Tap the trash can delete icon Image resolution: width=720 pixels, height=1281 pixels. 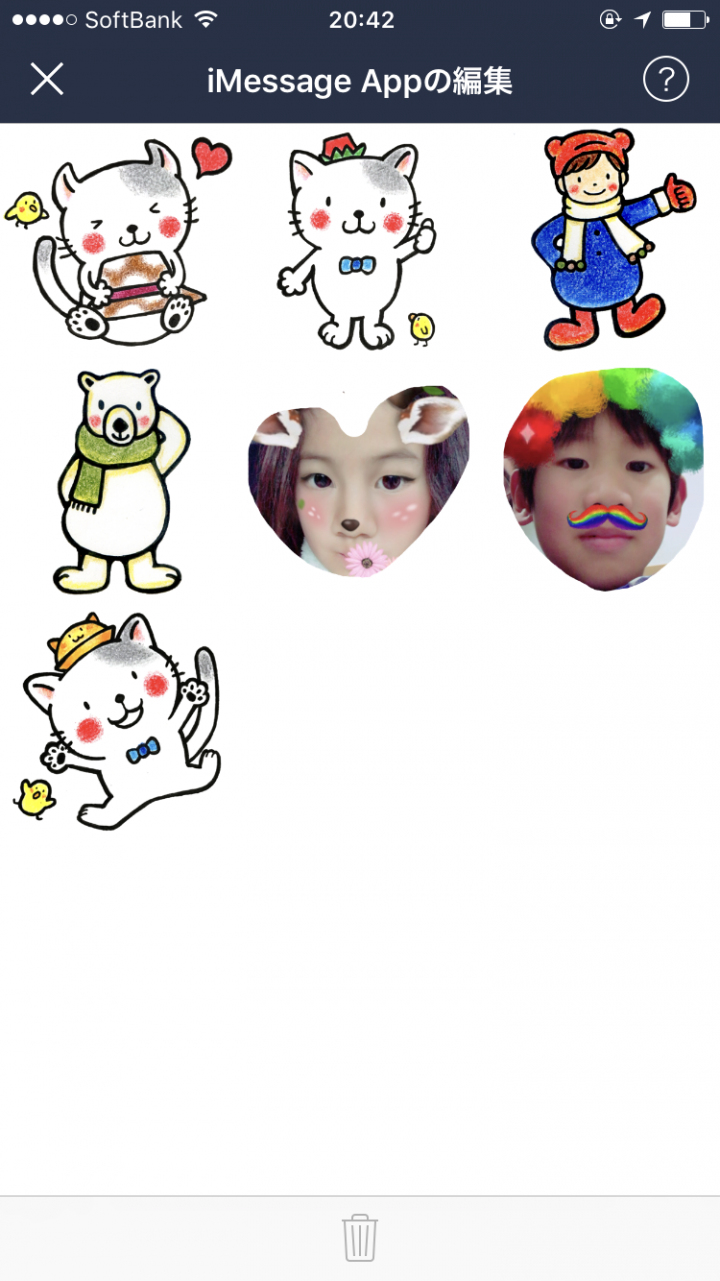(360, 1237)
